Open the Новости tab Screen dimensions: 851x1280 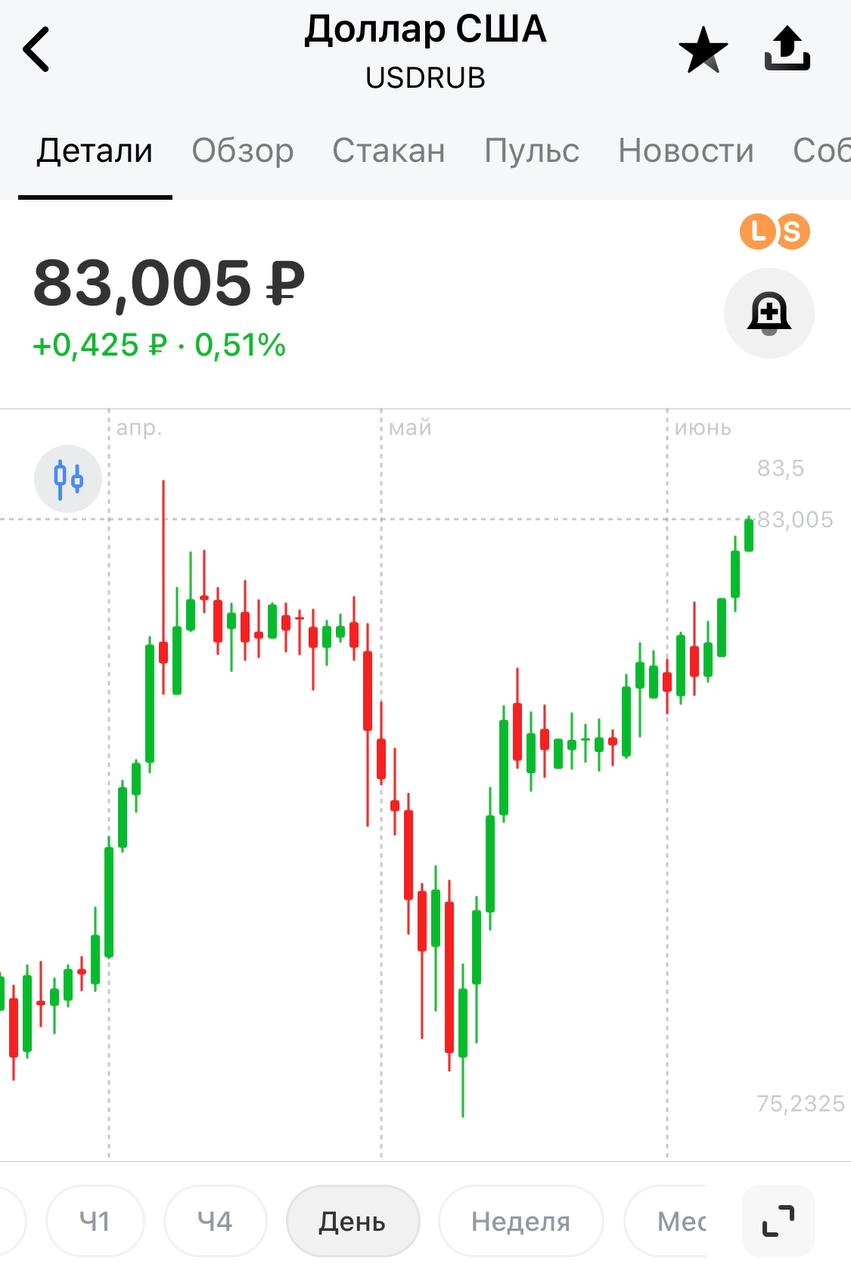[685, 151]
